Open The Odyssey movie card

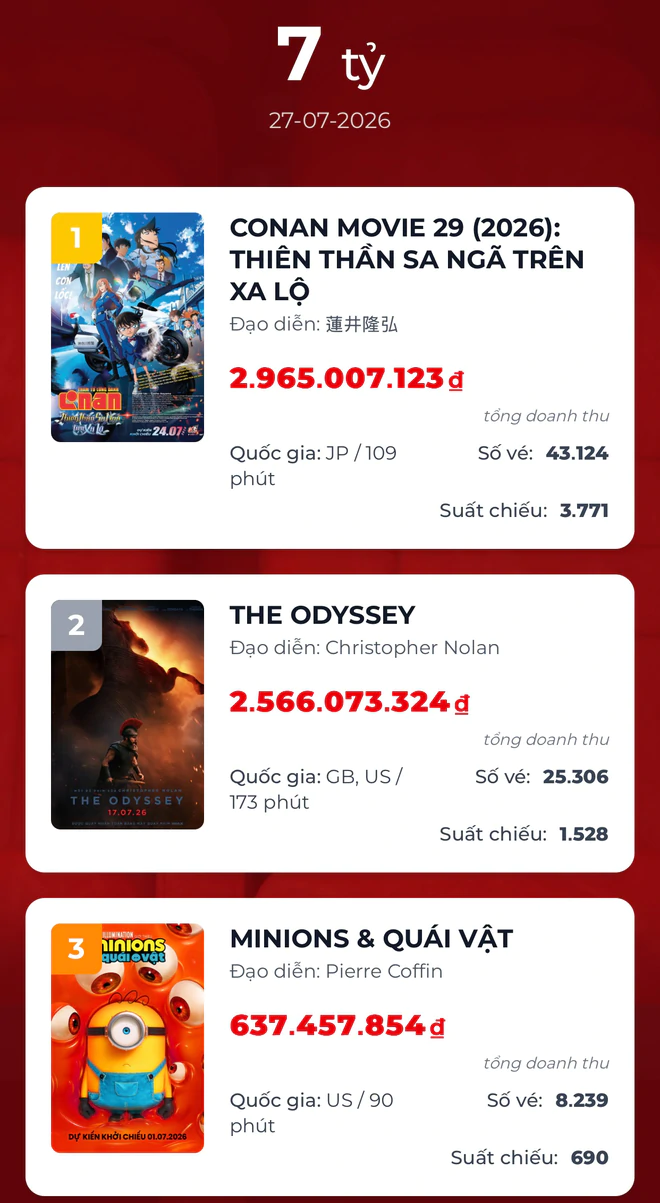[x=330, y=723]
